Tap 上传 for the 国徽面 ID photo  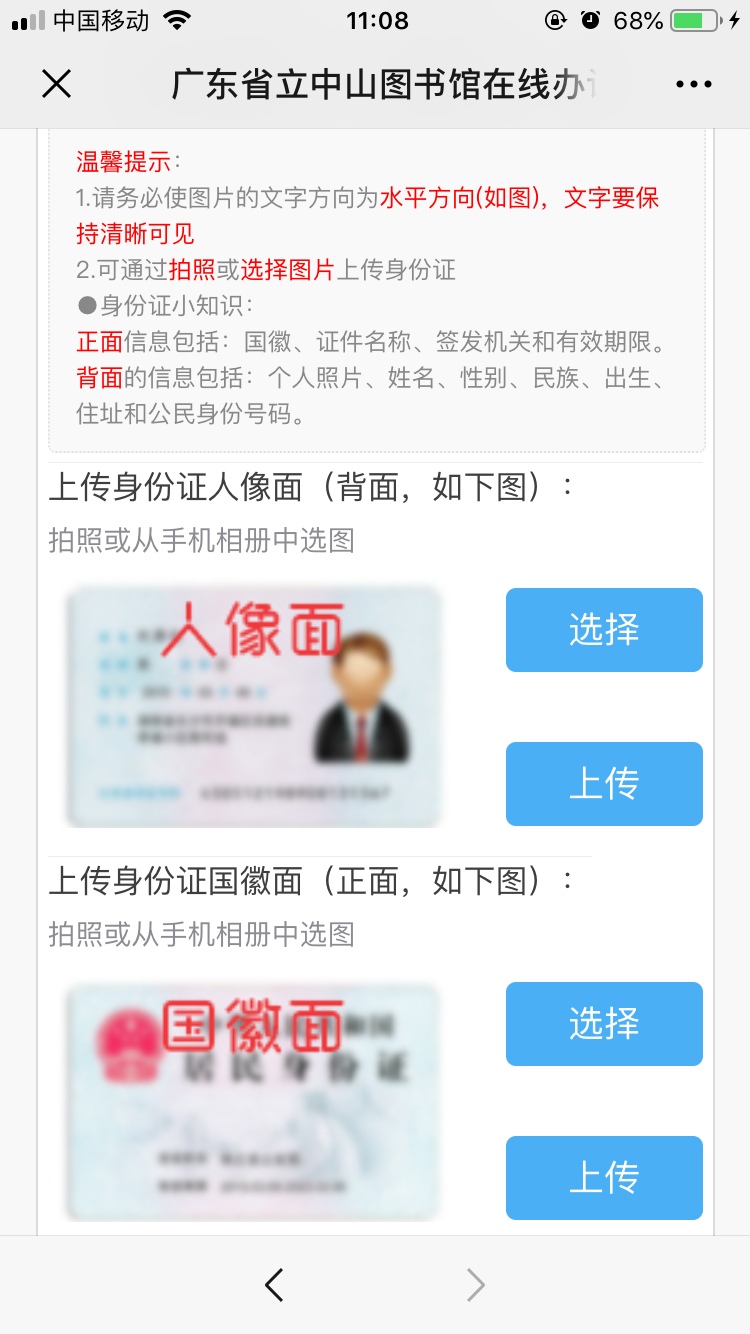[604, 1178]
